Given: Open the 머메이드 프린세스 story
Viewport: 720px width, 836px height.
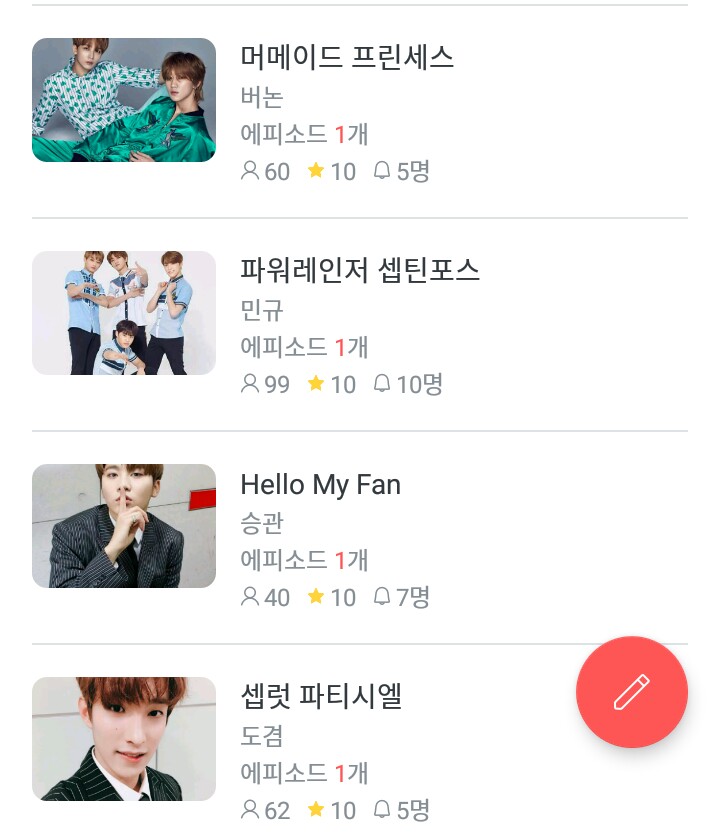Looking at the screenshot, I should [x=347, y=58].
